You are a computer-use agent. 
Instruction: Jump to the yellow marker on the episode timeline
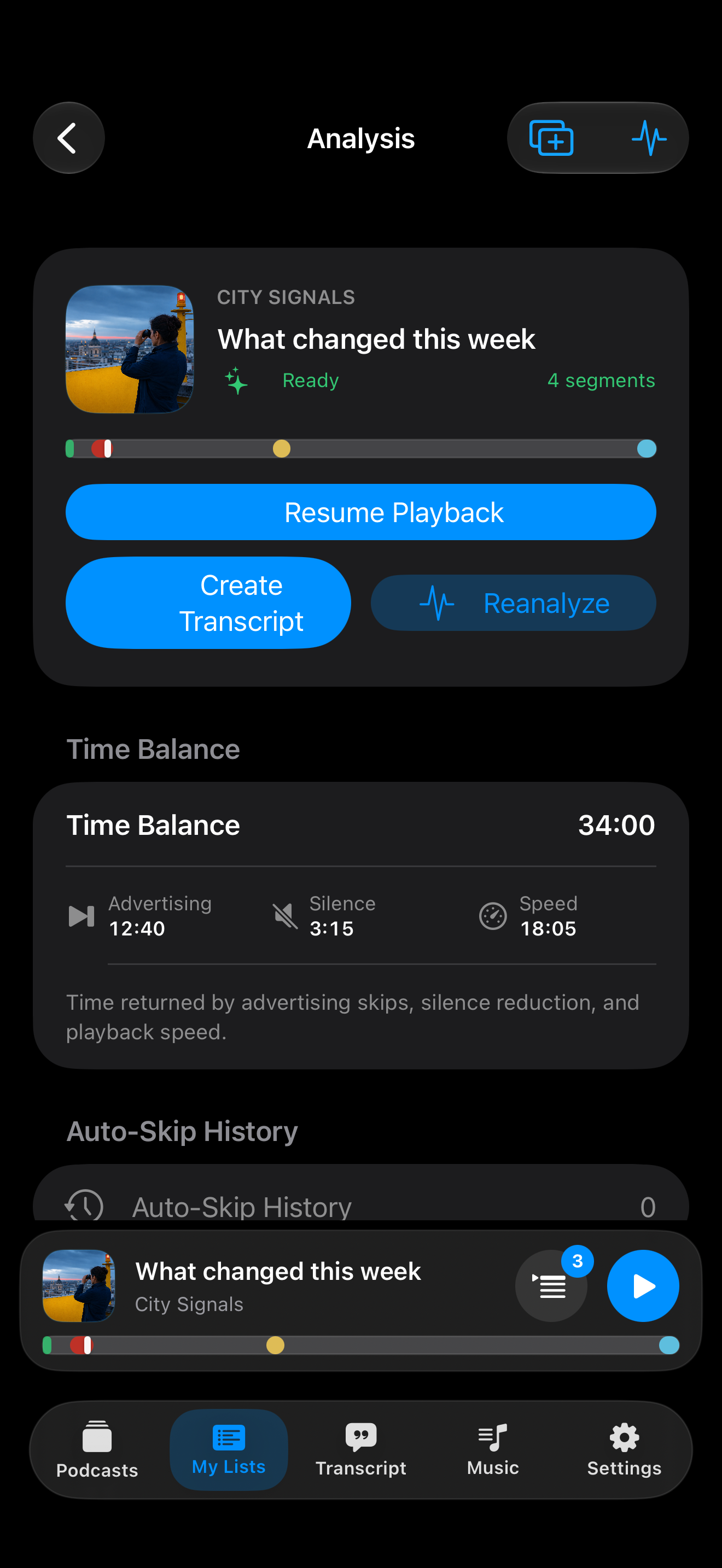point(281,449)
